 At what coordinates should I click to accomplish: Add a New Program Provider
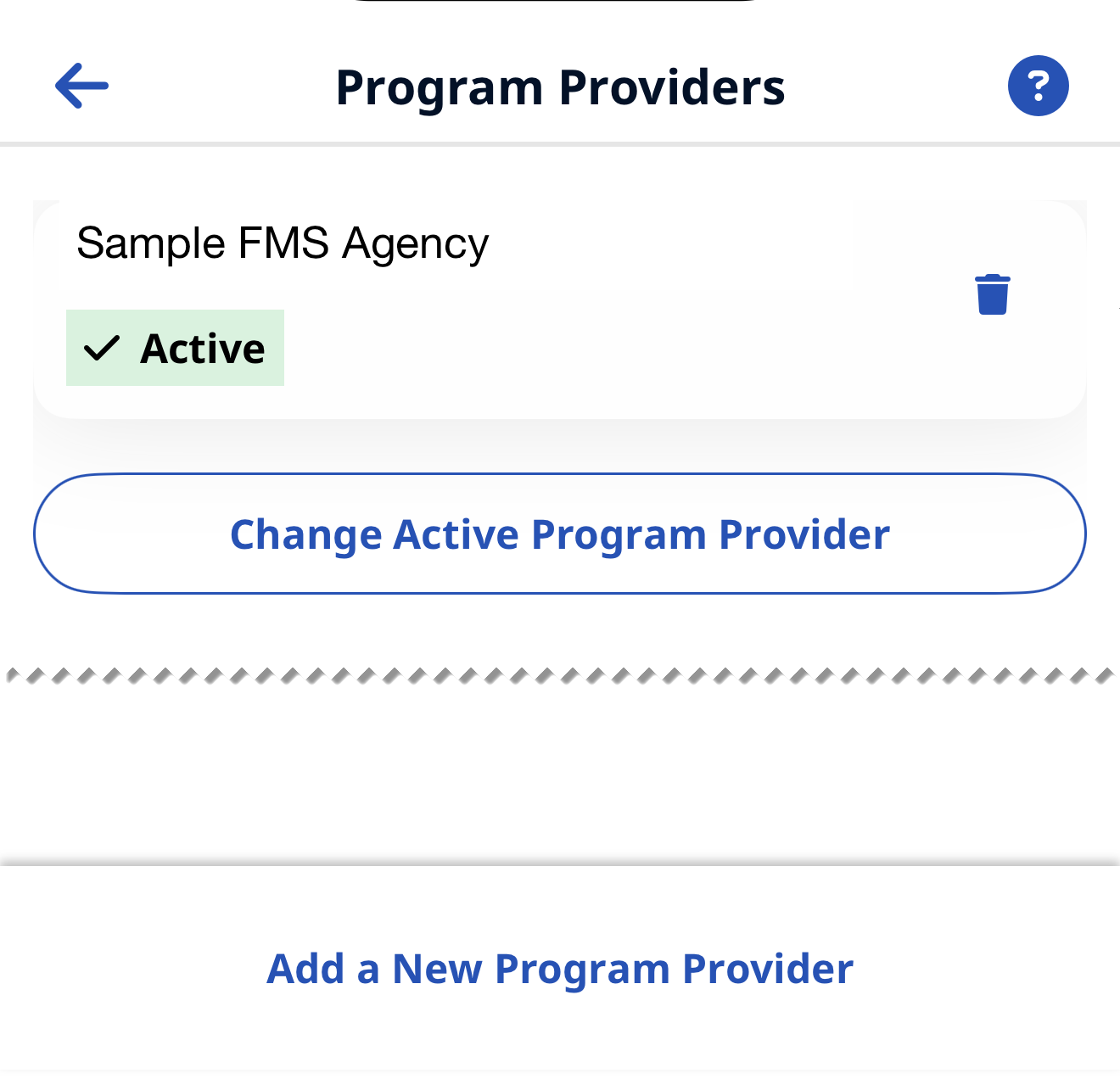click(560, 969)
